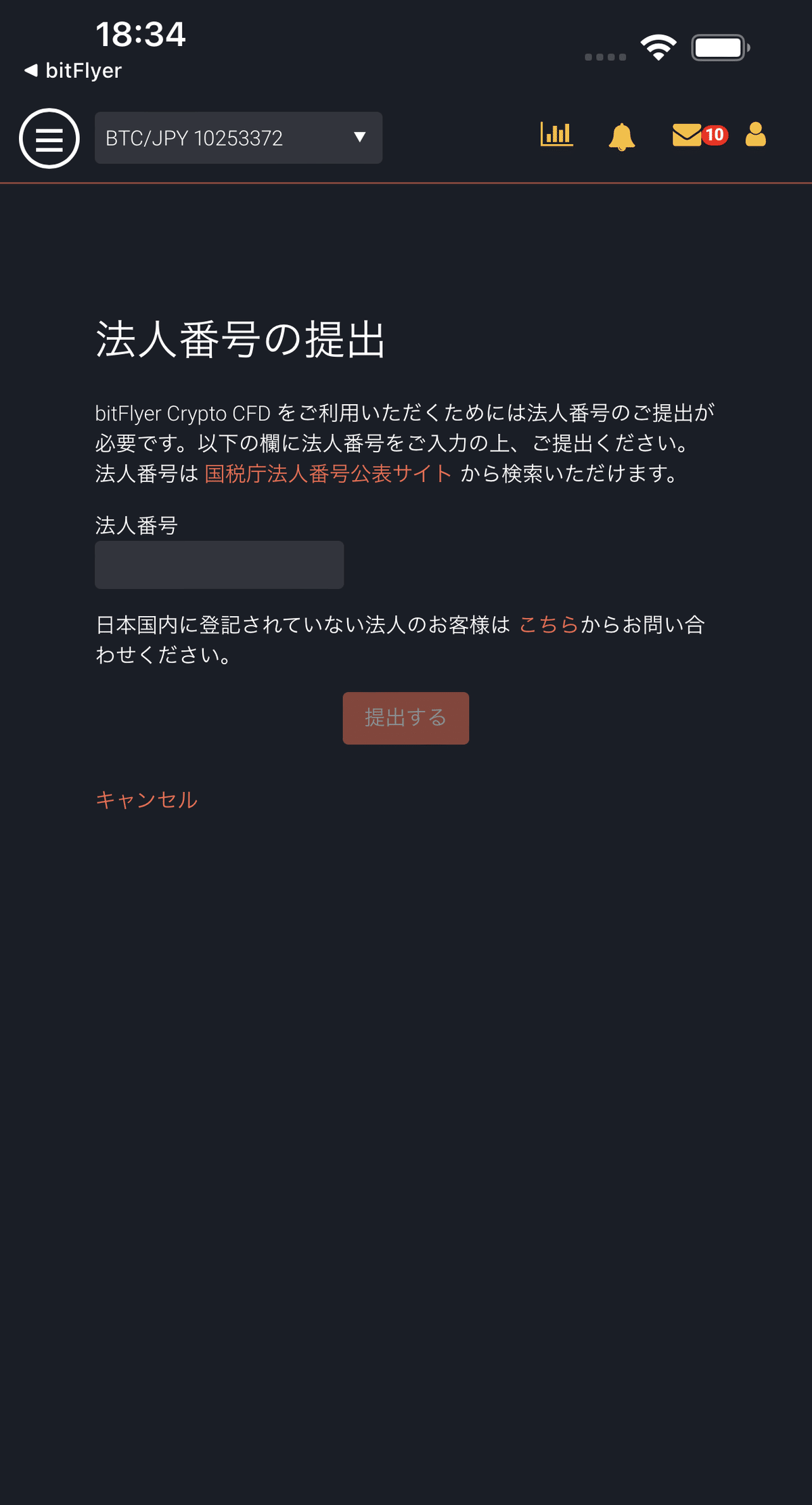Image resolution: width=812 pixels, height=1505 pixels.
Task: Click inside the 法人番号 input field
Action: 219,564
